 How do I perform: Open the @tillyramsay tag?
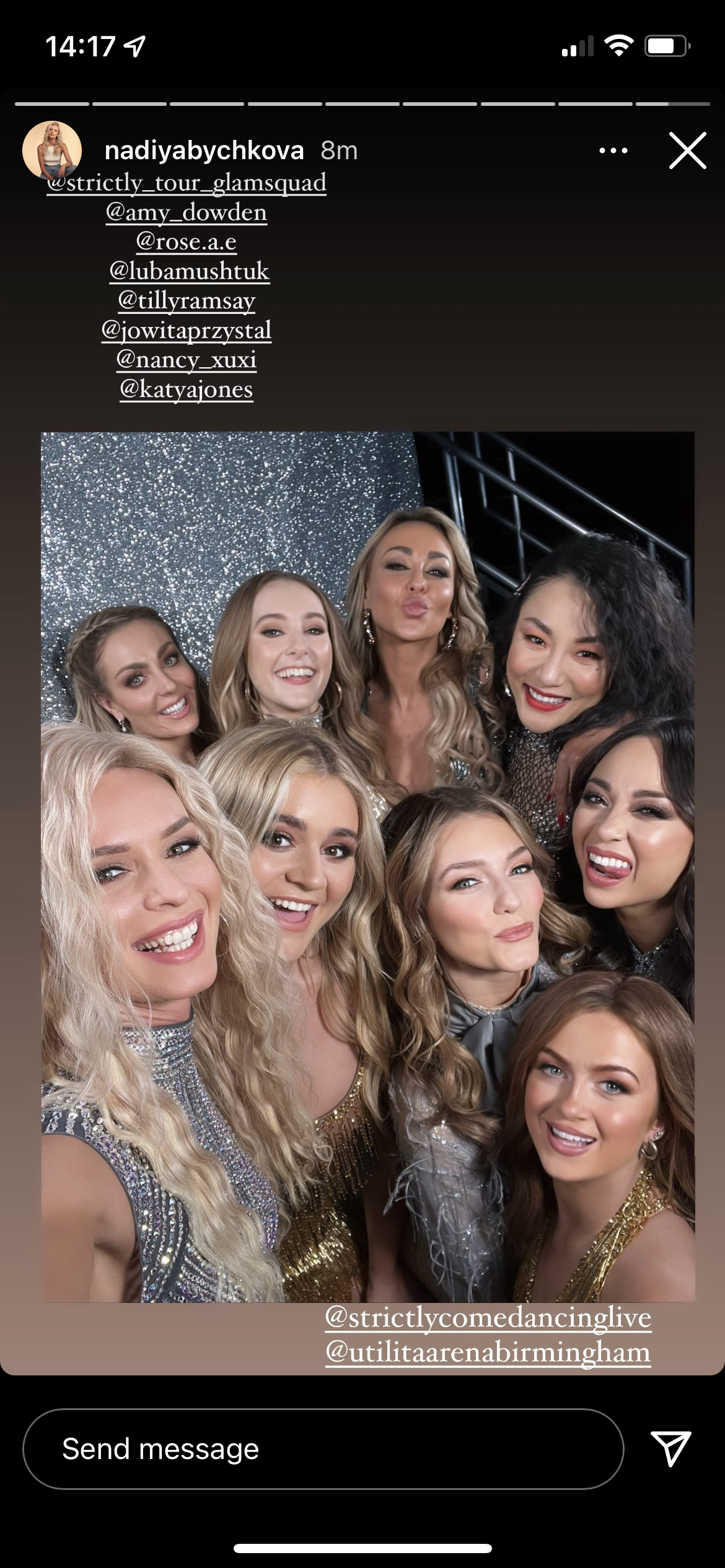[x=187, y=300]
